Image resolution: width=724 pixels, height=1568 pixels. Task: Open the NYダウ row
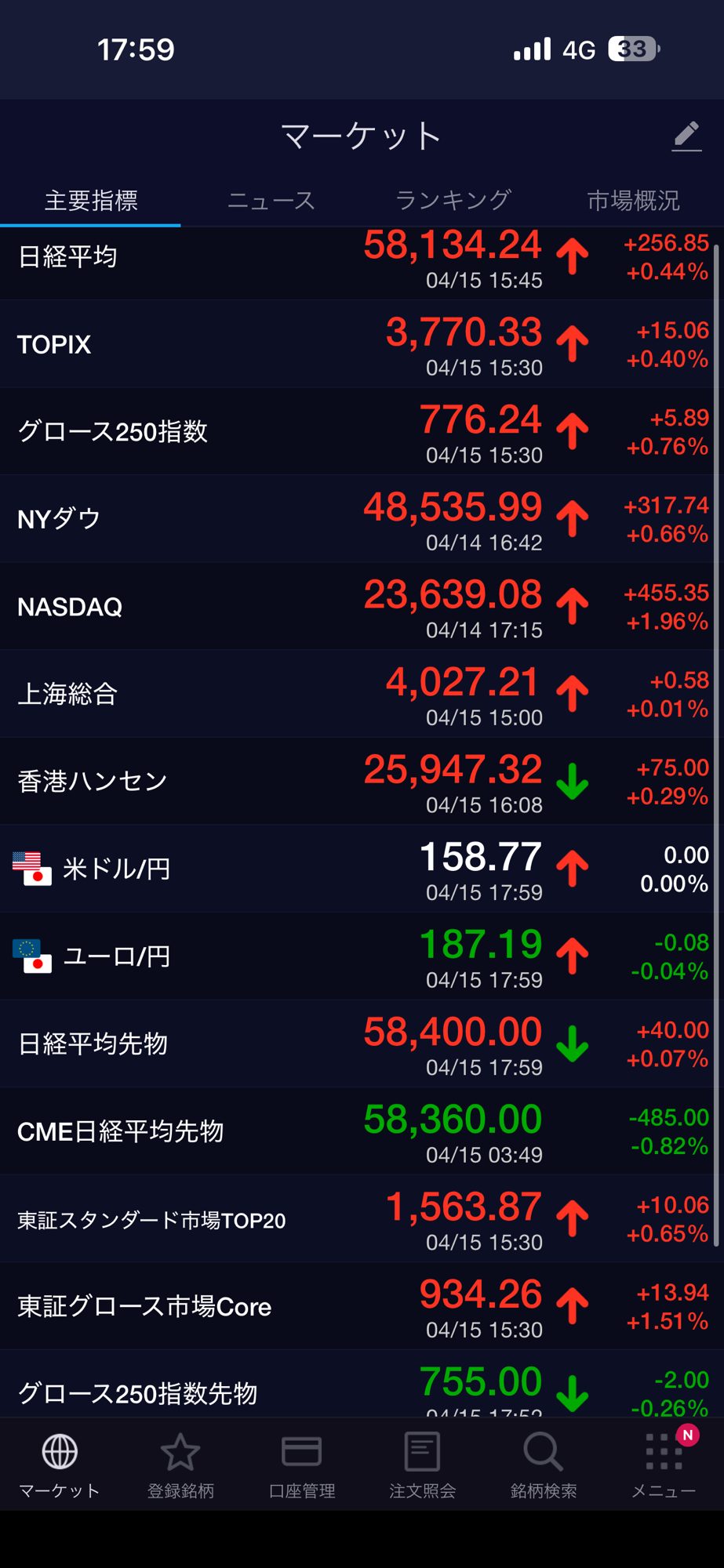click(361, 519)
